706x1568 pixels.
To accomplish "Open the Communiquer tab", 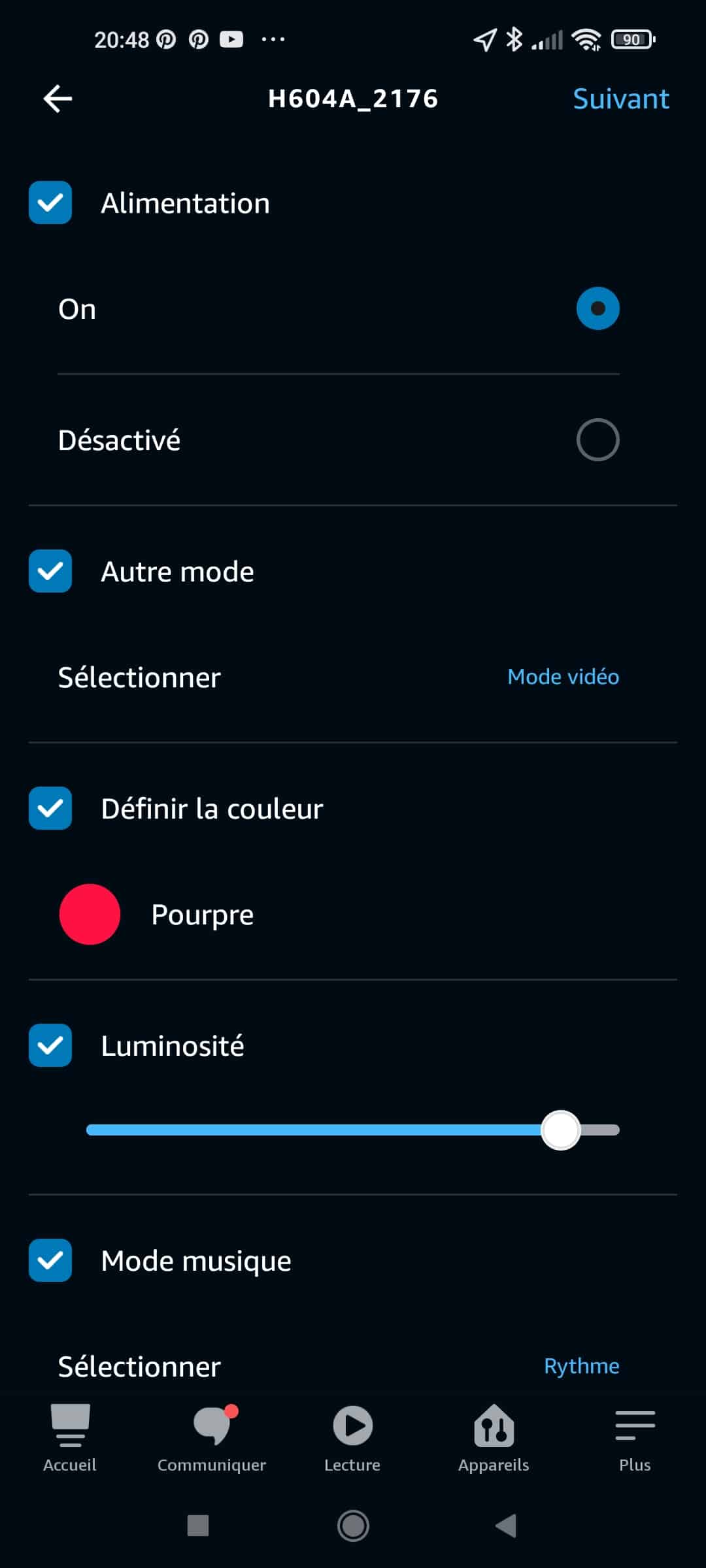I will (212, 1439).
